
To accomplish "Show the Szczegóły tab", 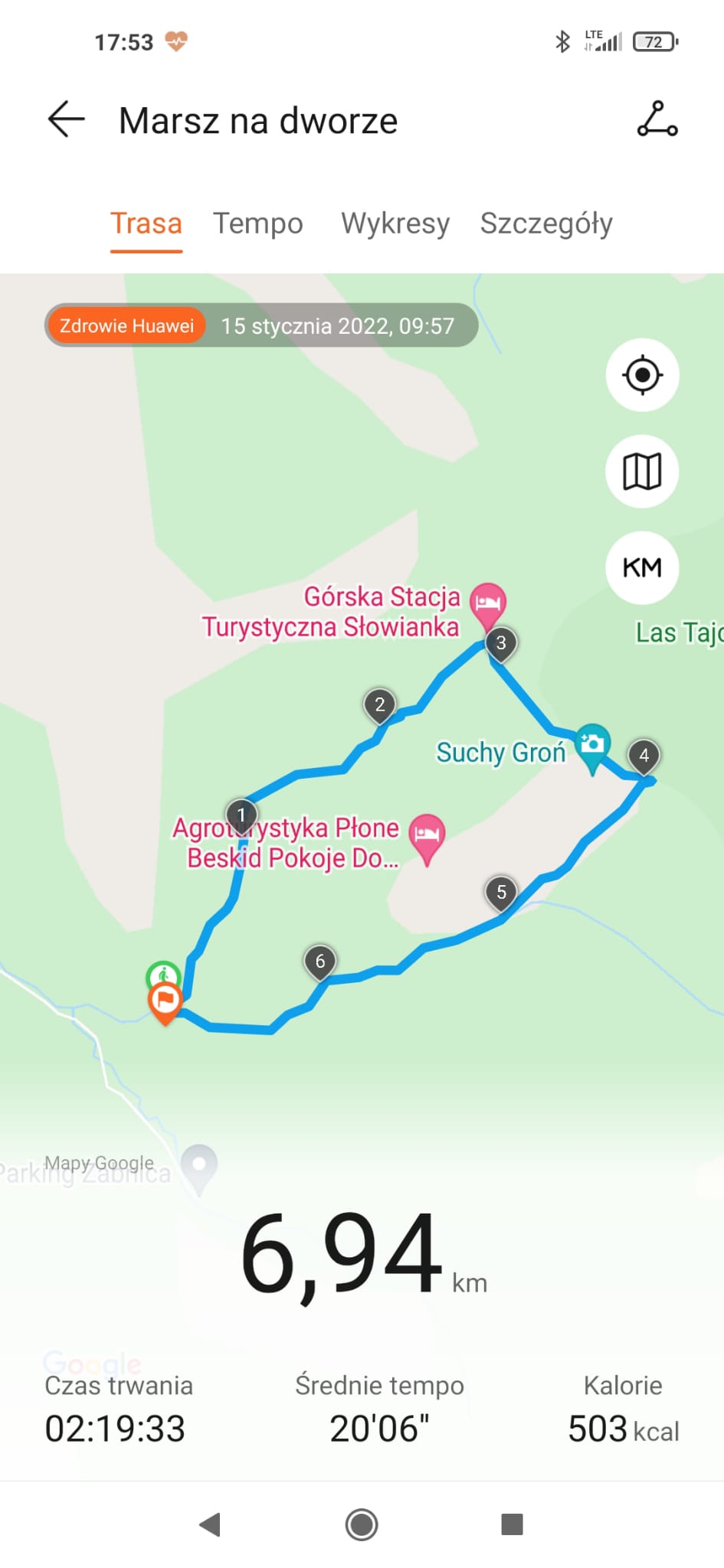I will point(545,224).
